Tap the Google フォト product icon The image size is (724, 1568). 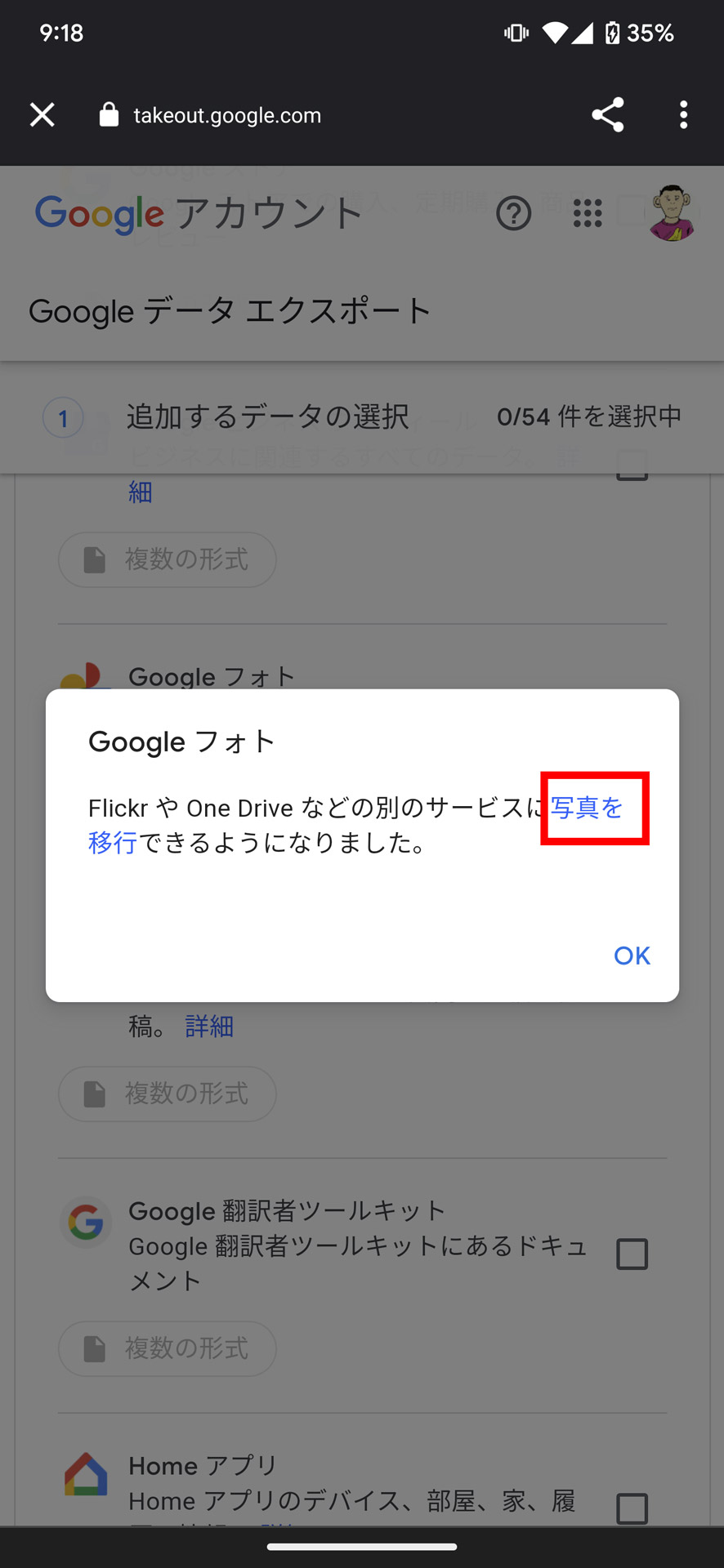[86, 676]
